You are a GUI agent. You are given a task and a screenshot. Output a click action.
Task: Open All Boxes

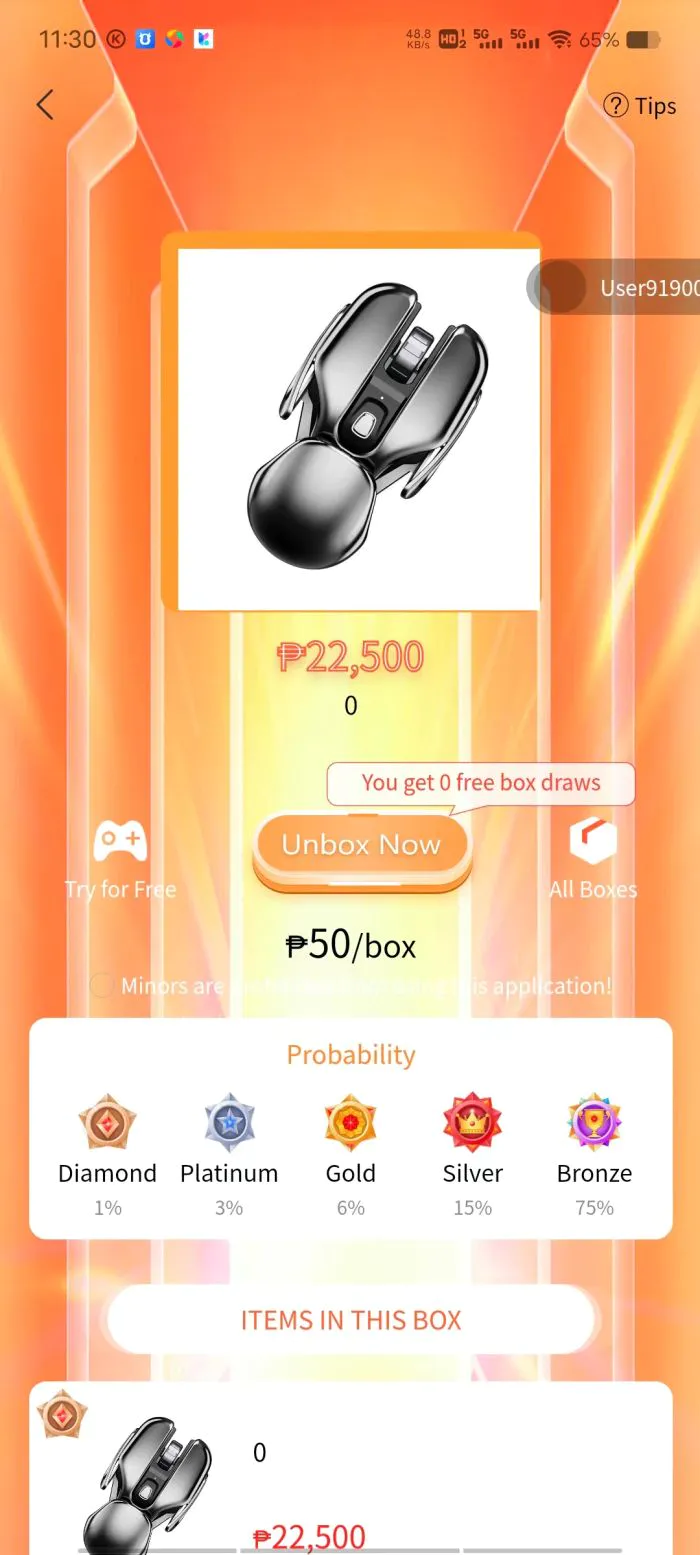click(593, 859)
